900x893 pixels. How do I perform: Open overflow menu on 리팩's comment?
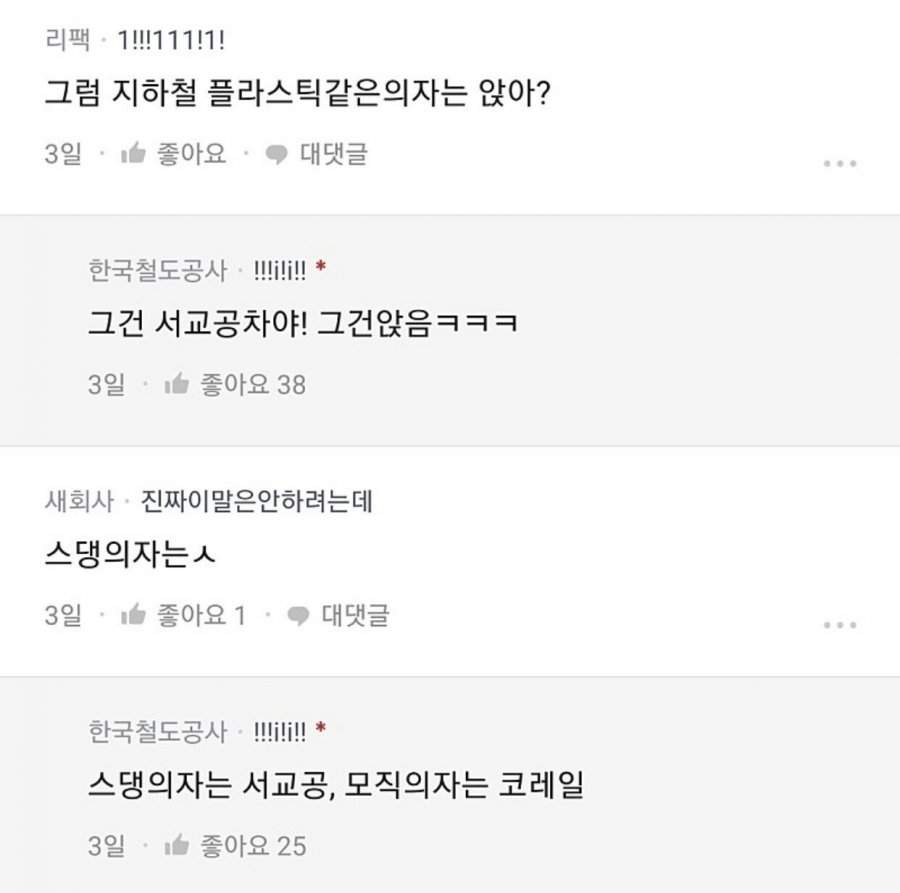click(x=839, y=163)
